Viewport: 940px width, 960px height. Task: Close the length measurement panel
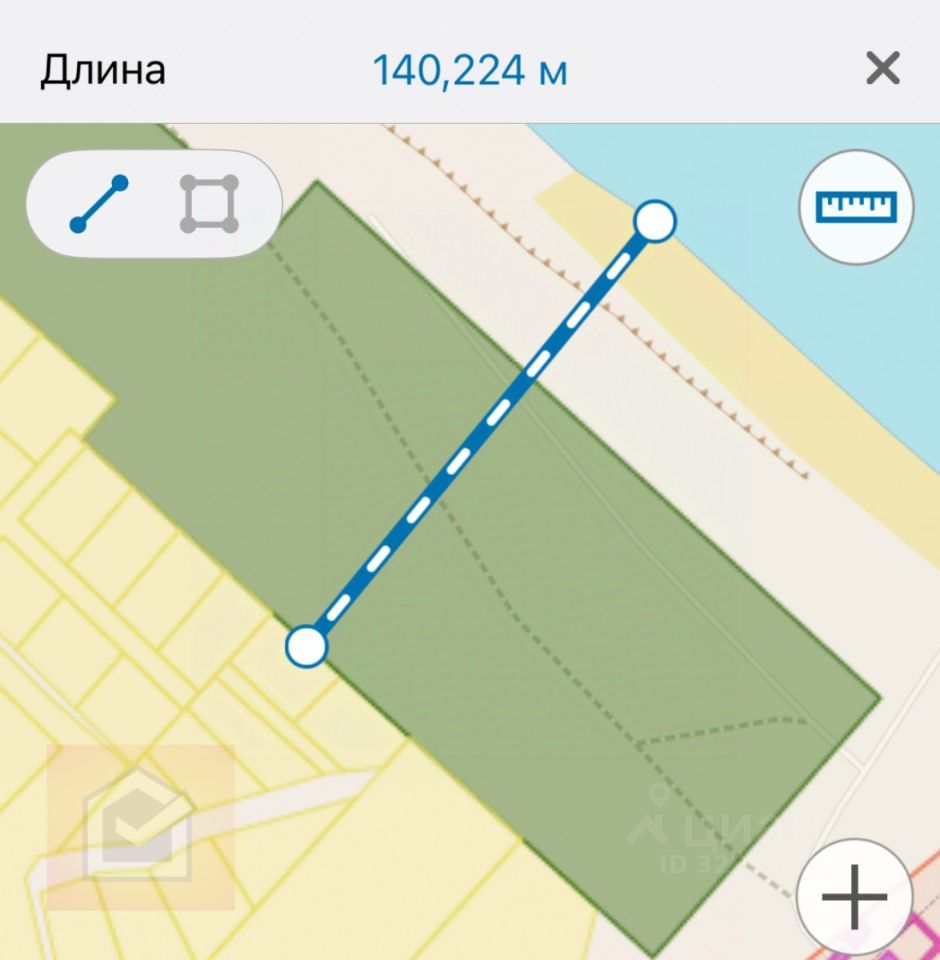(x=883, y=69)
